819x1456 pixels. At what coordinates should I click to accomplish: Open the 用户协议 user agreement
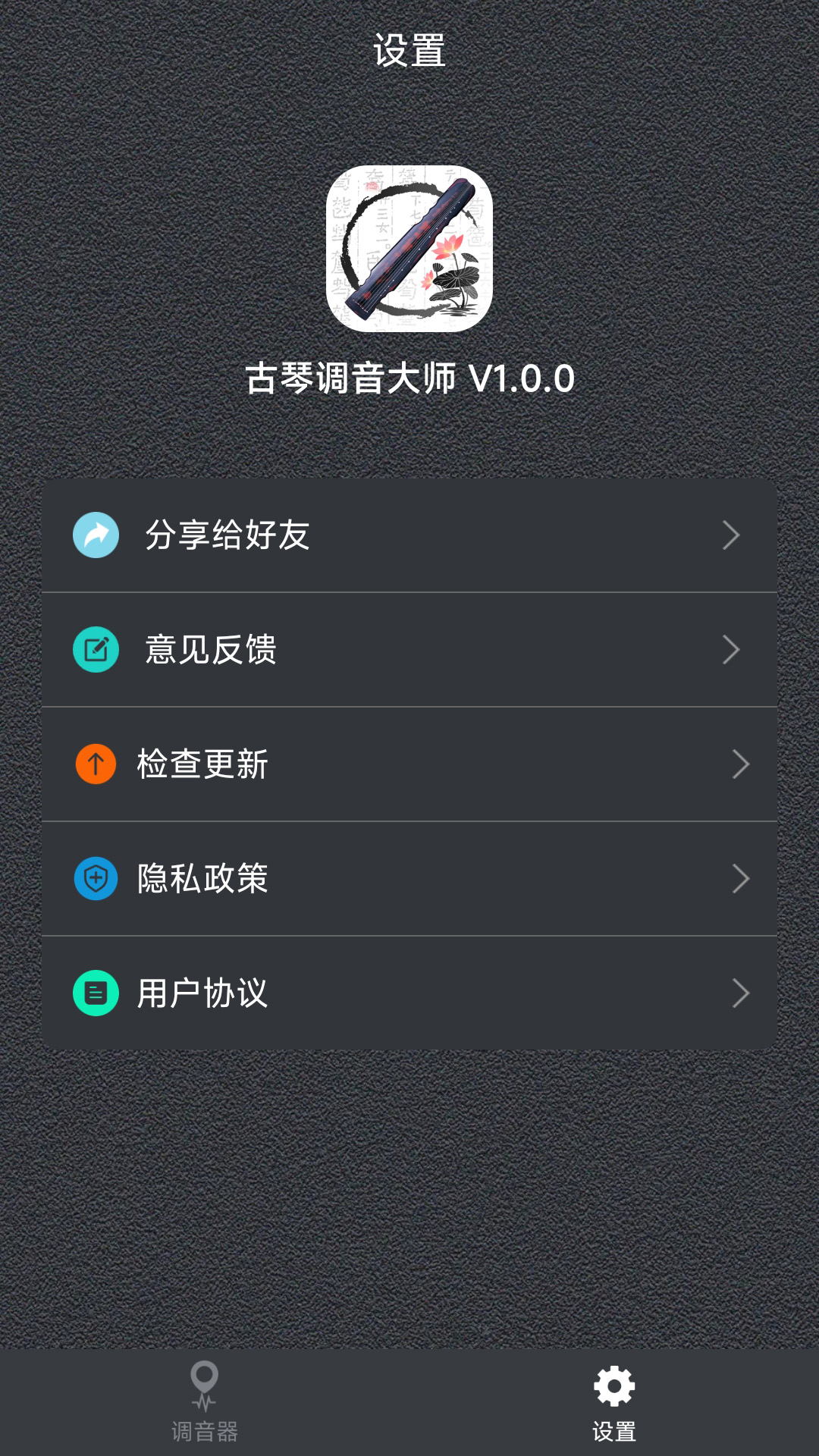[409, 993]
